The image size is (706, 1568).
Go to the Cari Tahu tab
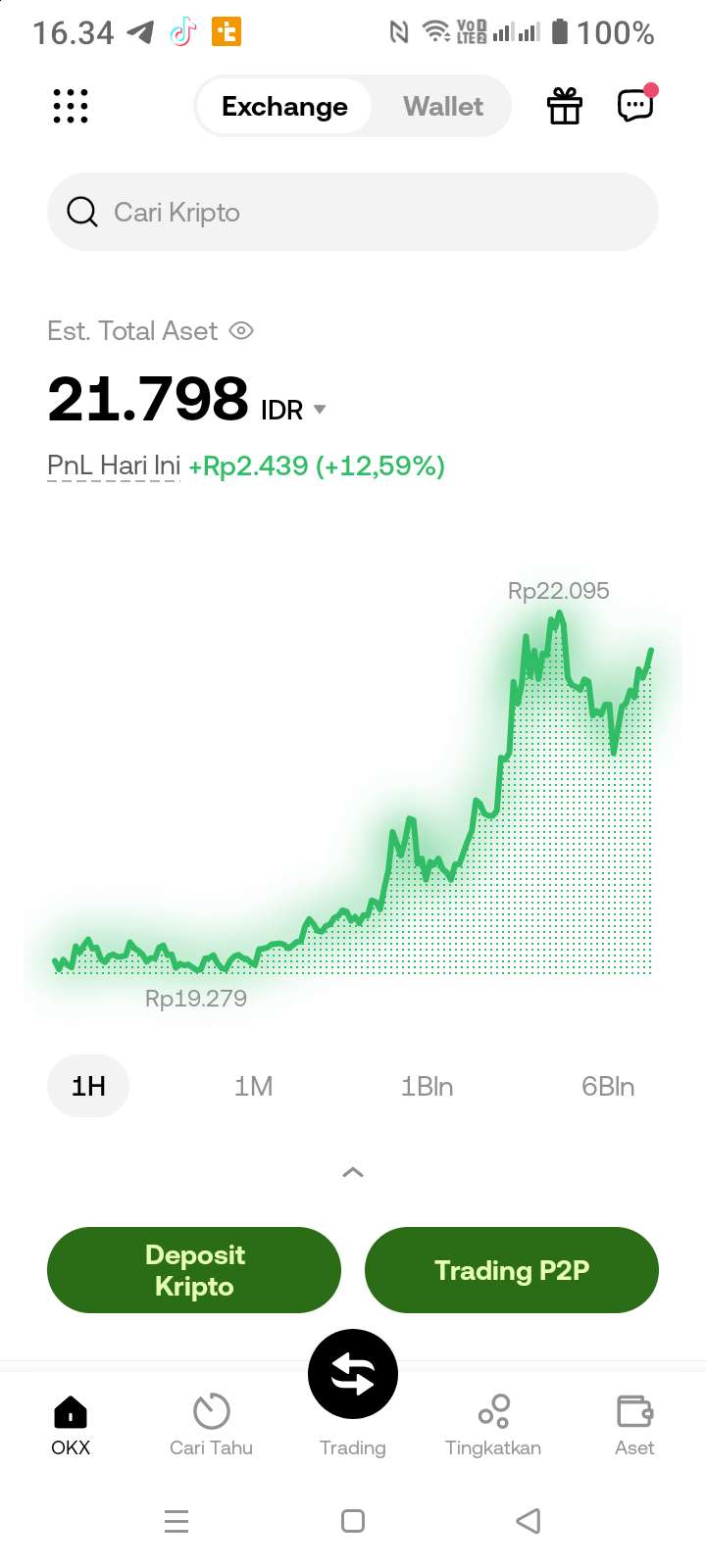coord(211,1425)
